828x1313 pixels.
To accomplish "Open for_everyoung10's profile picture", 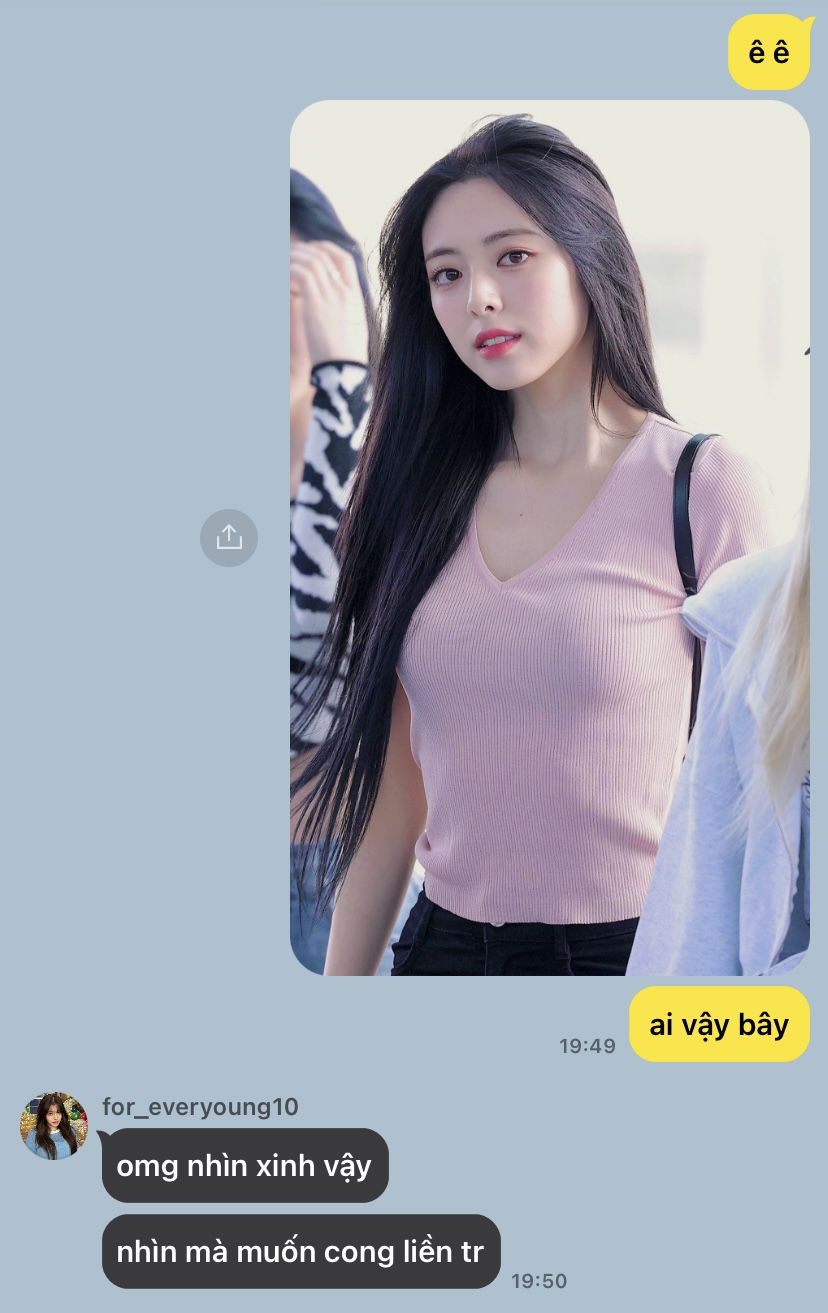I will click(54, 1126).
